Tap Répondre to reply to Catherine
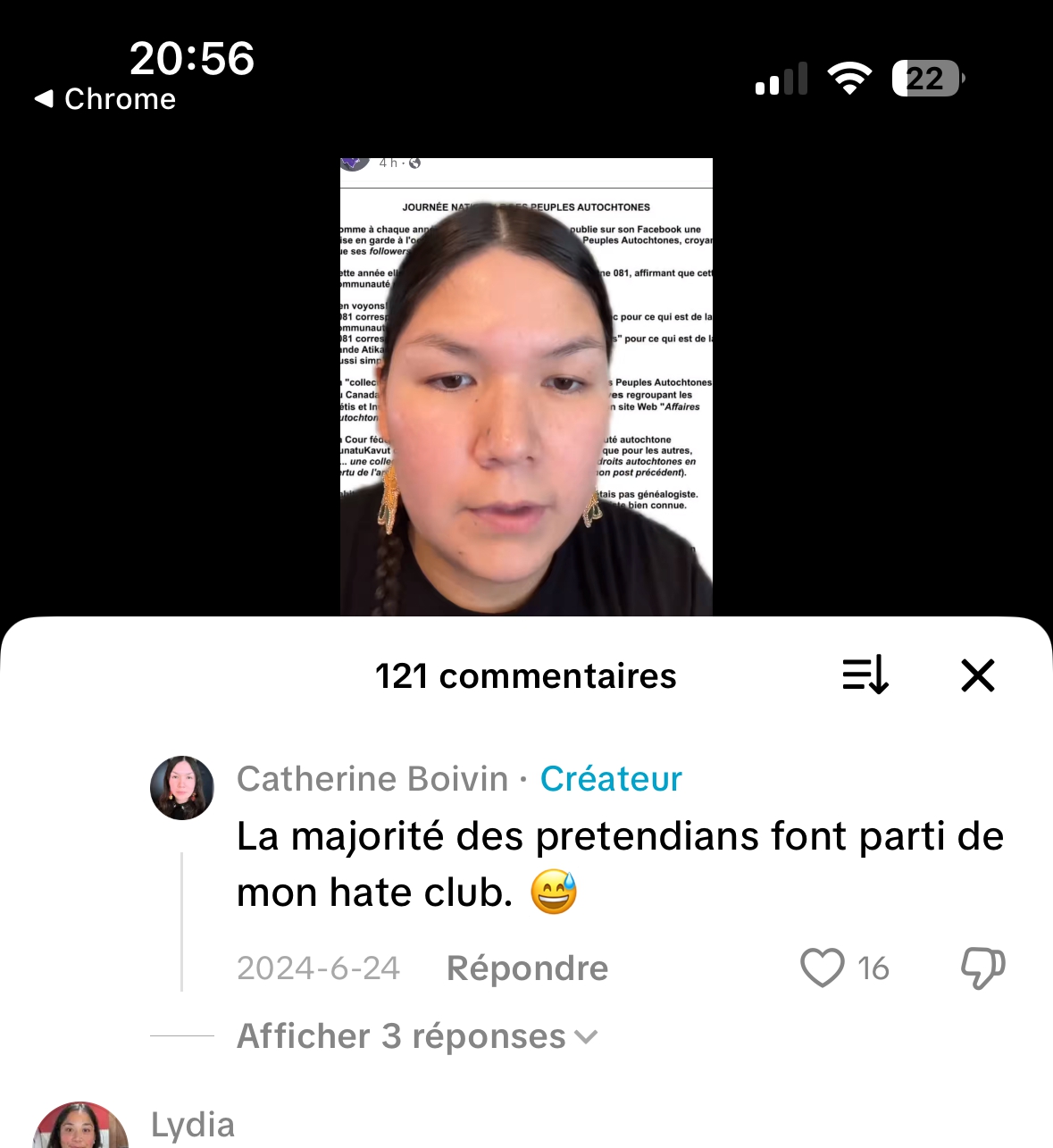The height and width of the screenshot is (1148, 1053). (x=526, y=968)
